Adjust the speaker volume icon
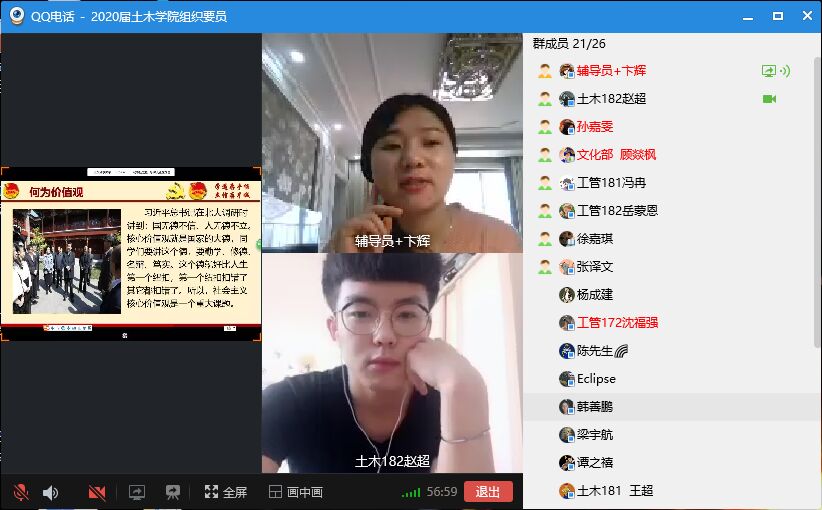 50,492
